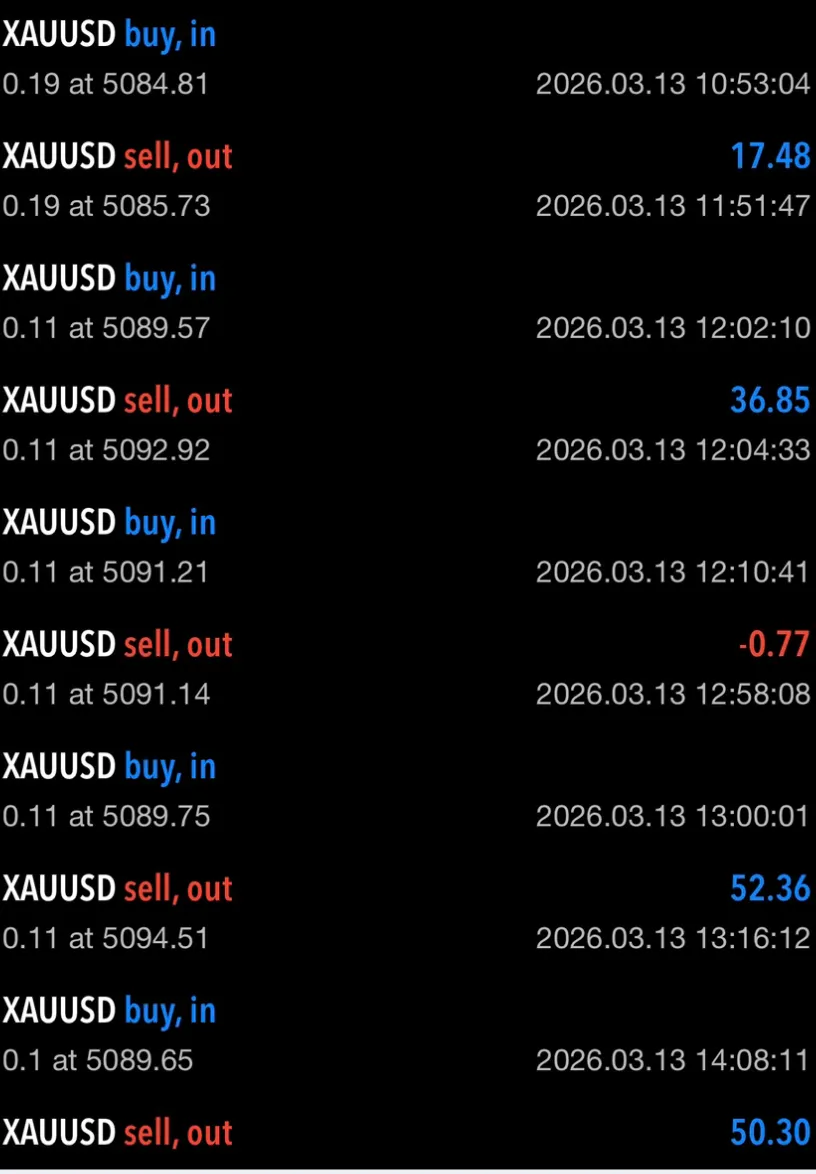
Task: Expand the 0.1 lot buy at 5089.65
Action: pos(406,1034)
